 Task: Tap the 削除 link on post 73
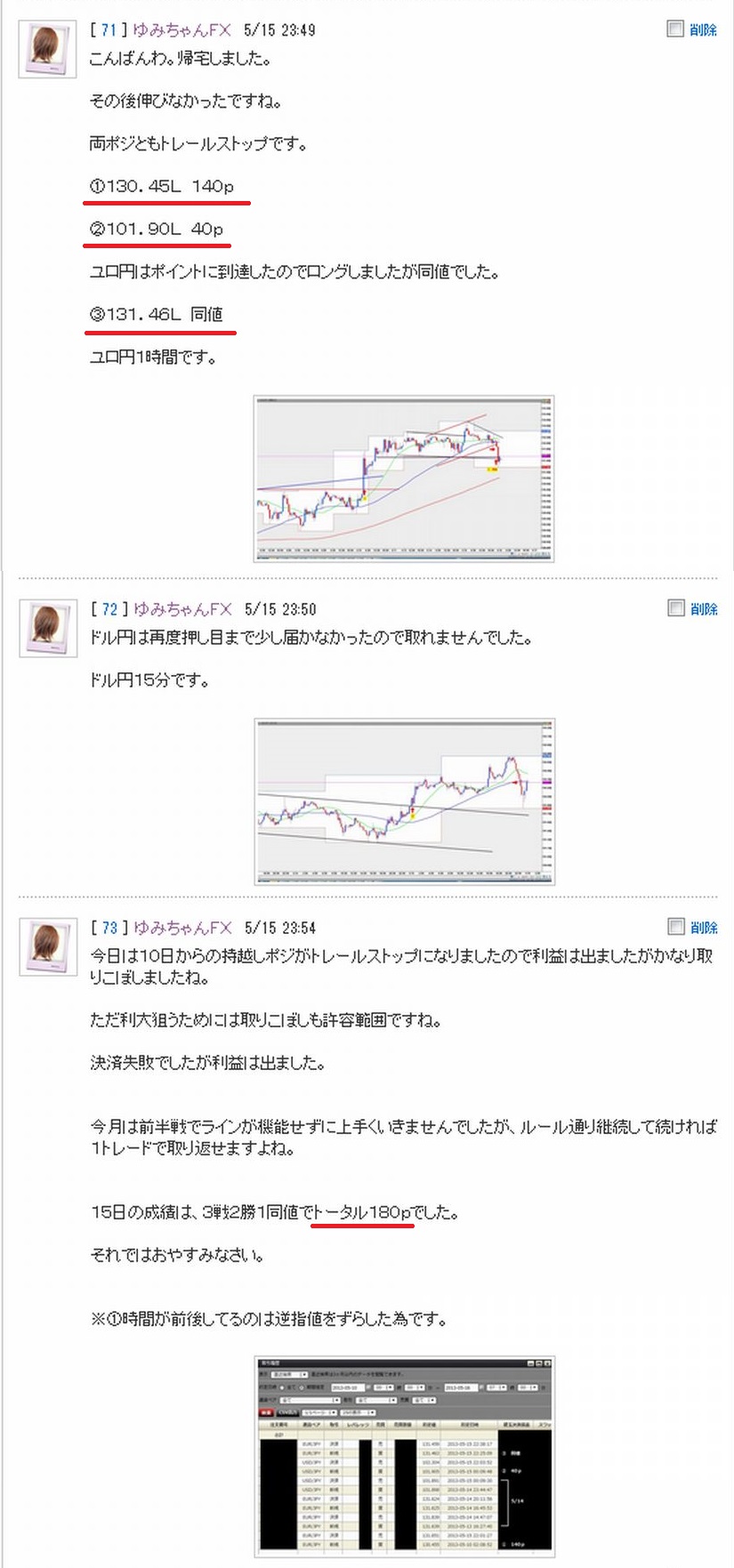coord(704,928)
